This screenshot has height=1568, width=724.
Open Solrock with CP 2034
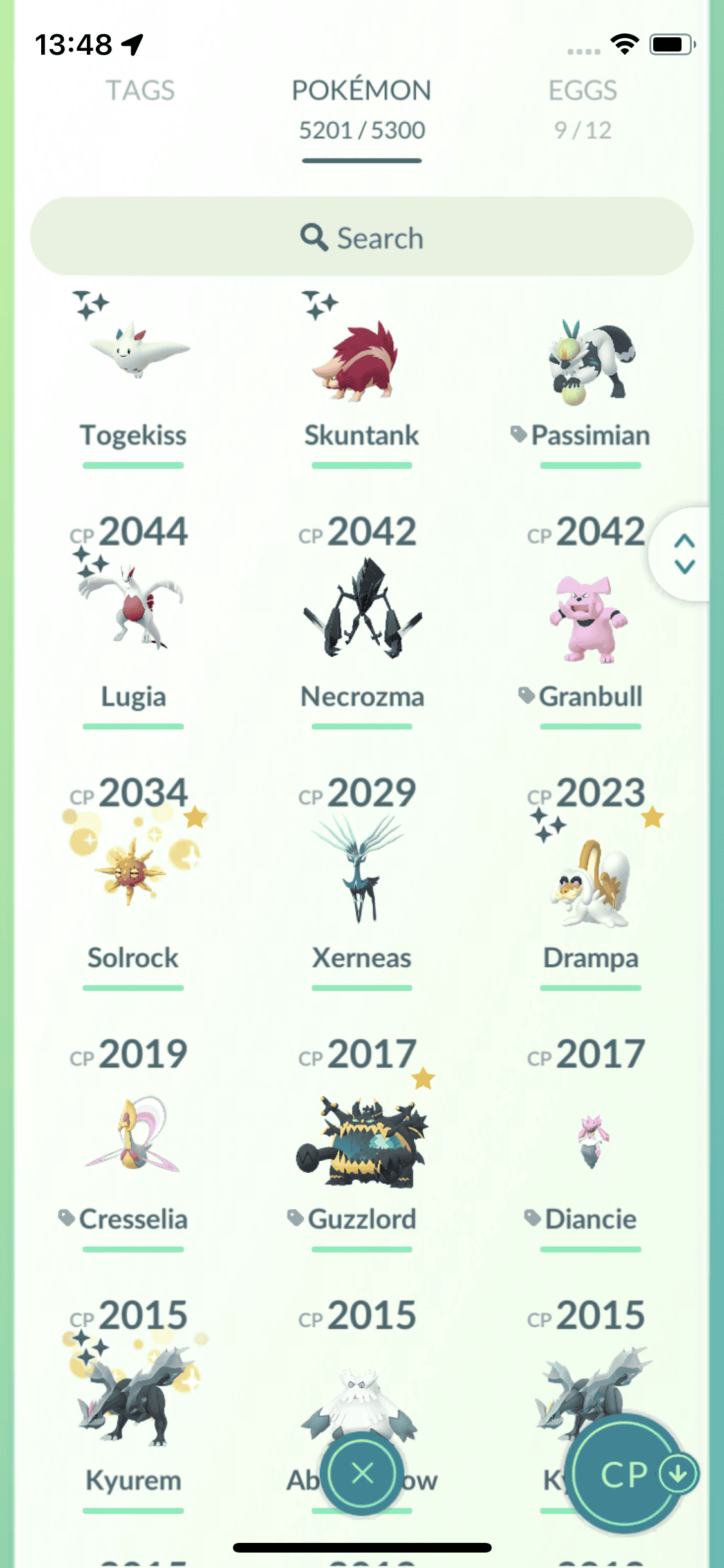tap(133, 872)
